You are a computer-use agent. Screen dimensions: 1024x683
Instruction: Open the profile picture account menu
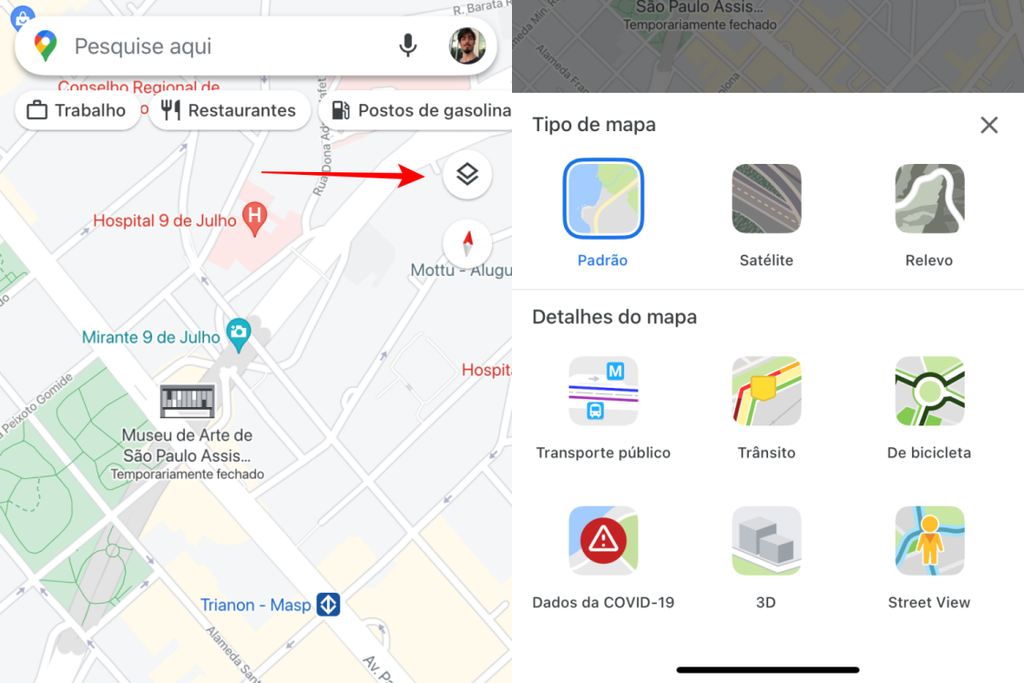point(467,46)
